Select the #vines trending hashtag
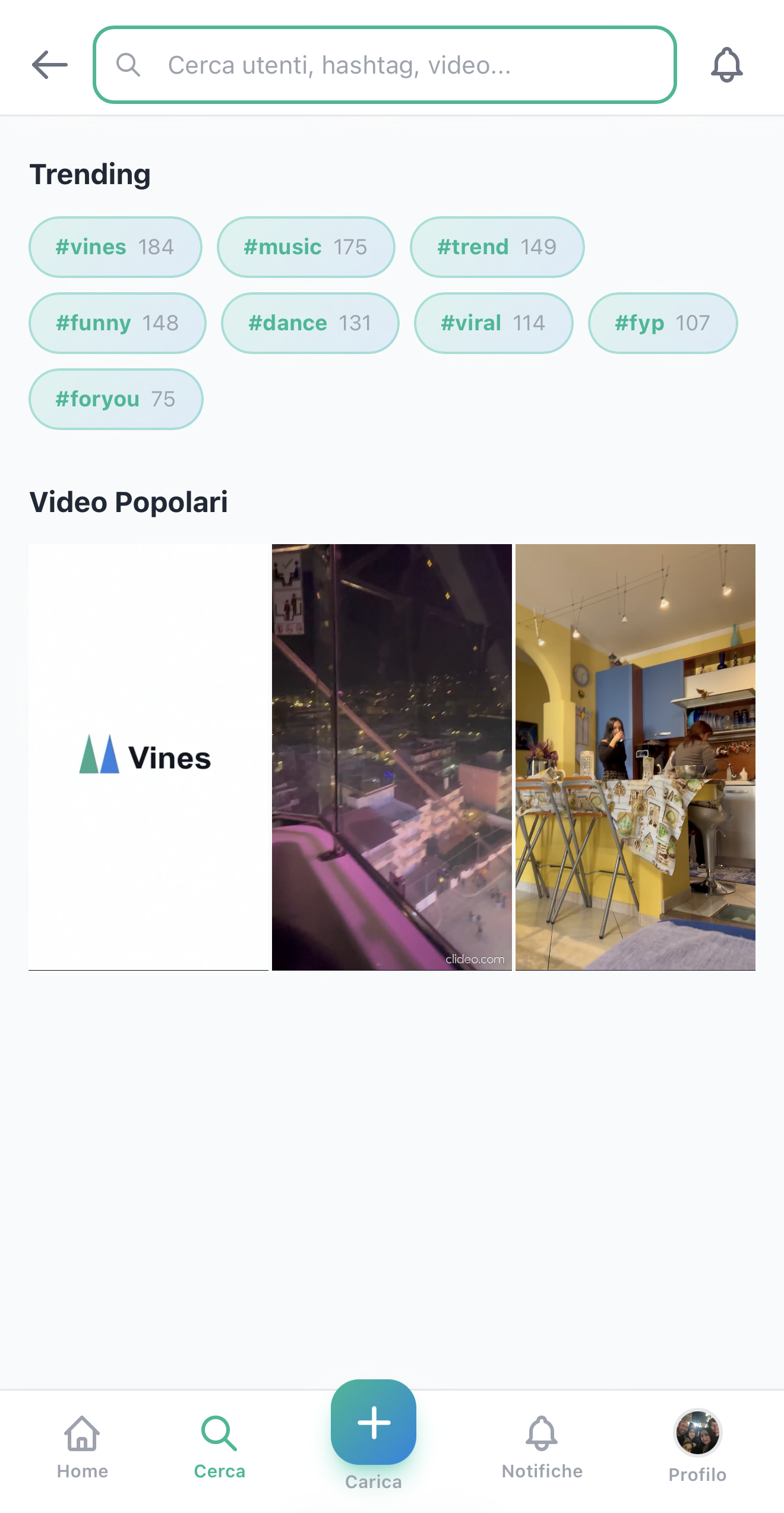The image size is (784, 1513). point(115,247)
